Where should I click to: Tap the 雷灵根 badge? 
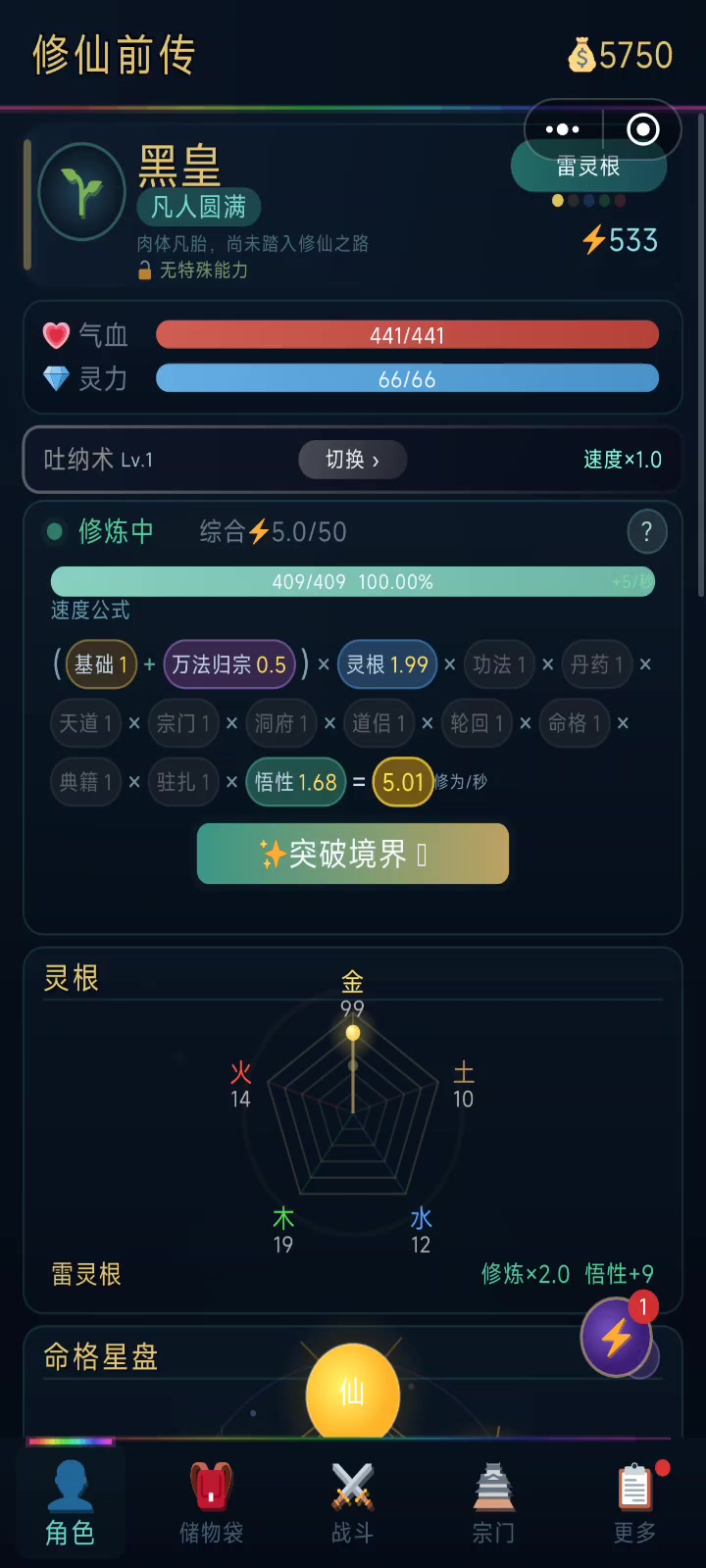point(588,169)
